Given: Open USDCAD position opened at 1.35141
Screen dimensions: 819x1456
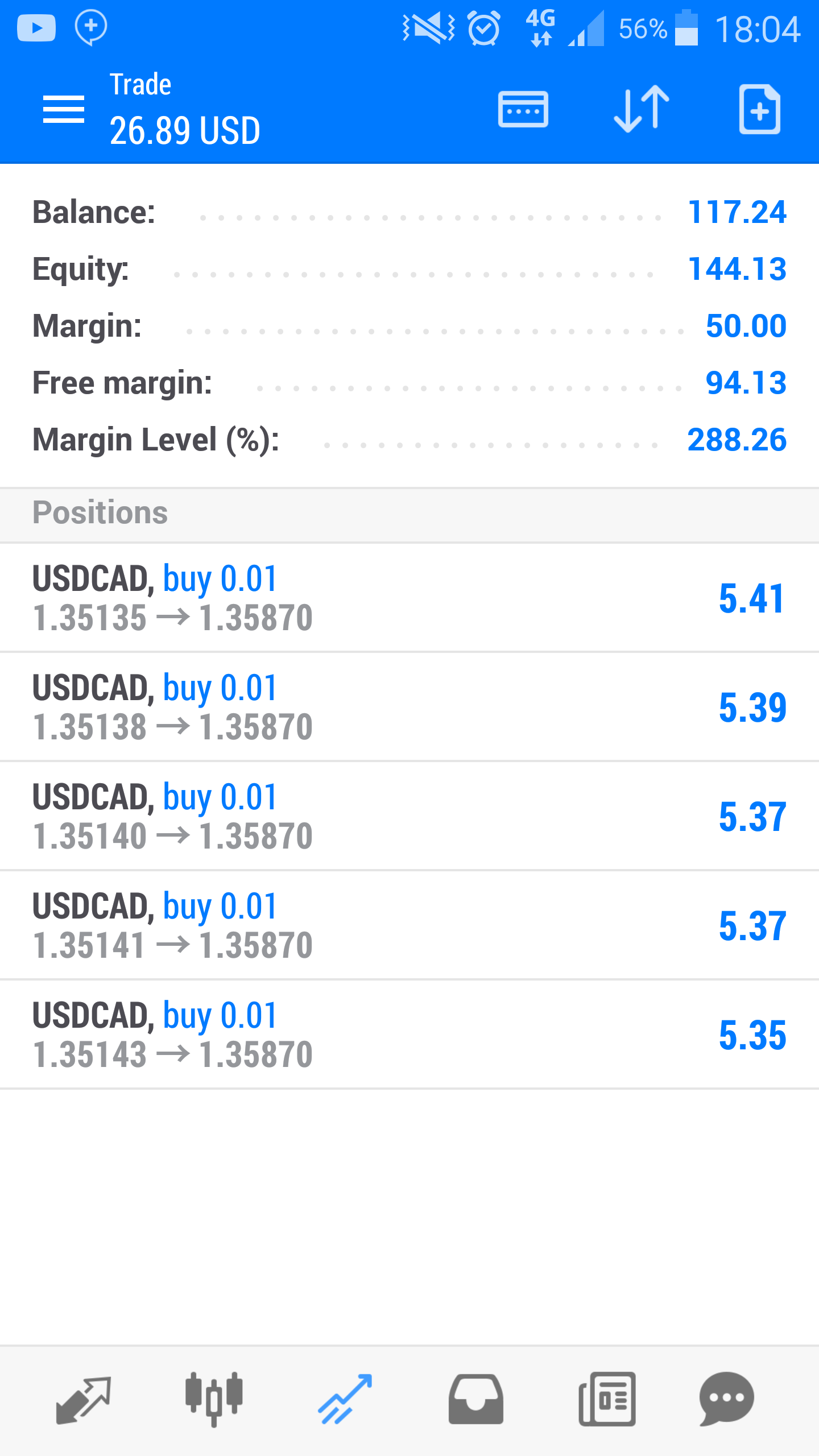Looking at the screenshot, I should tap(409, 925).
